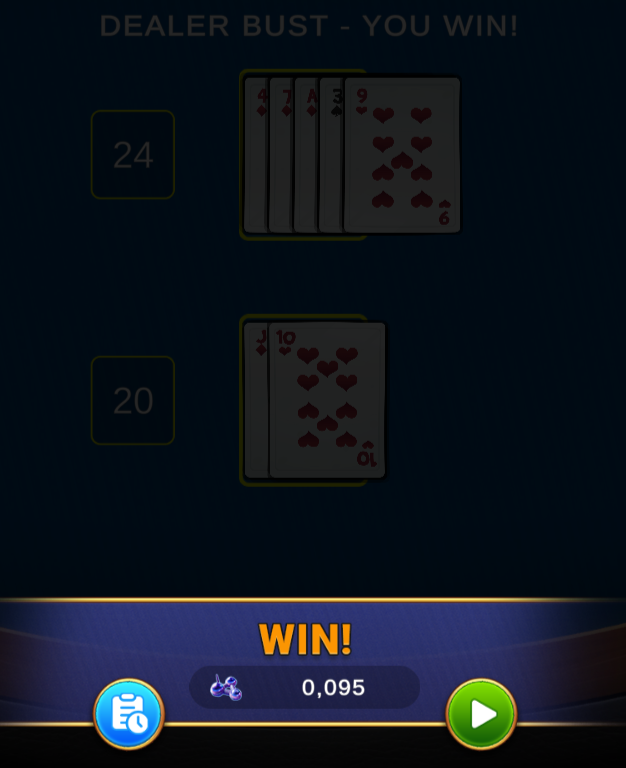626x768 pixels.
Task: Tap the green play arrow to continue
Action: point(481,714)
